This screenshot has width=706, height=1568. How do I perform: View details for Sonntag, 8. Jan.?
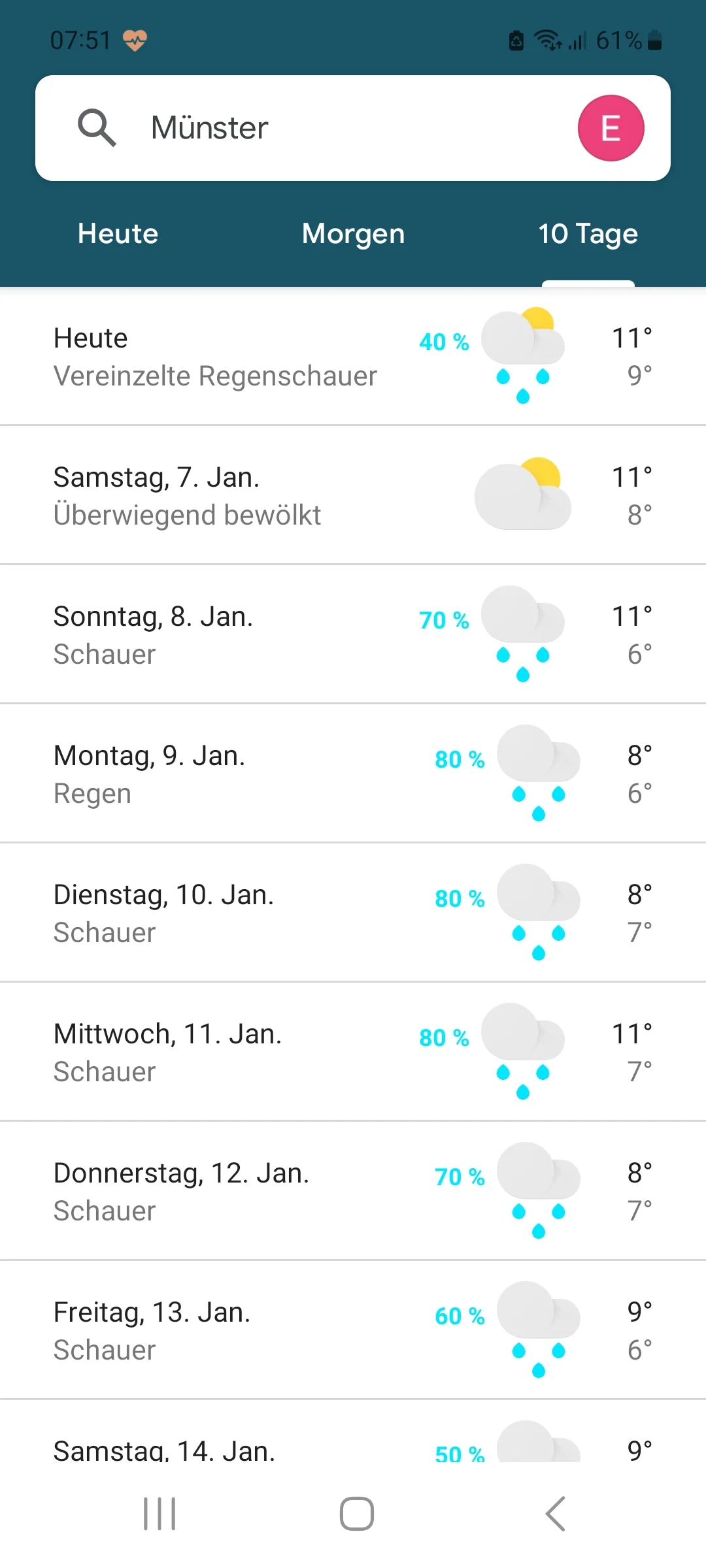[353, 635]
